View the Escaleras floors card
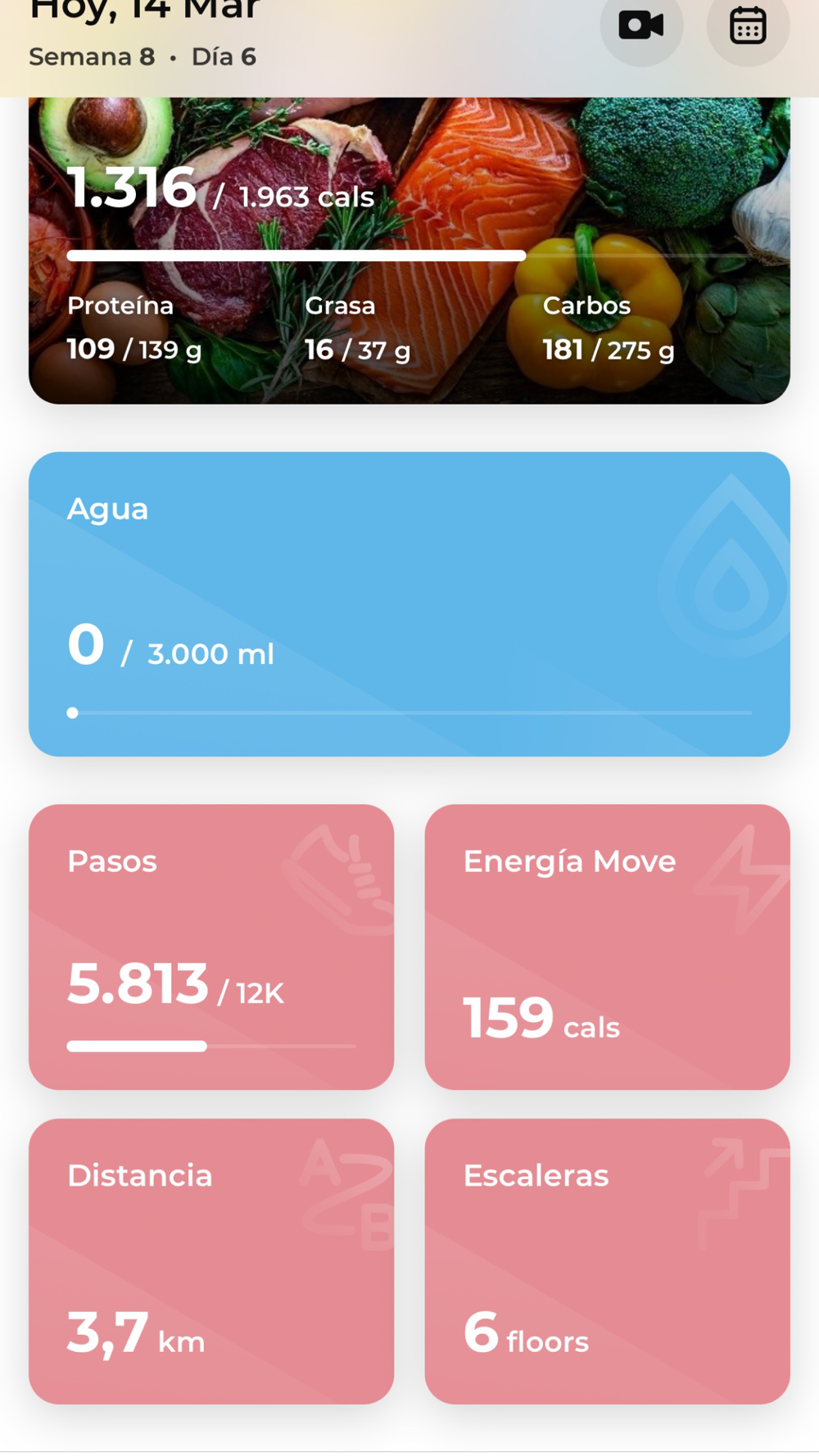This screenshot has width=819, height=1456. (x=607, y=1260)
